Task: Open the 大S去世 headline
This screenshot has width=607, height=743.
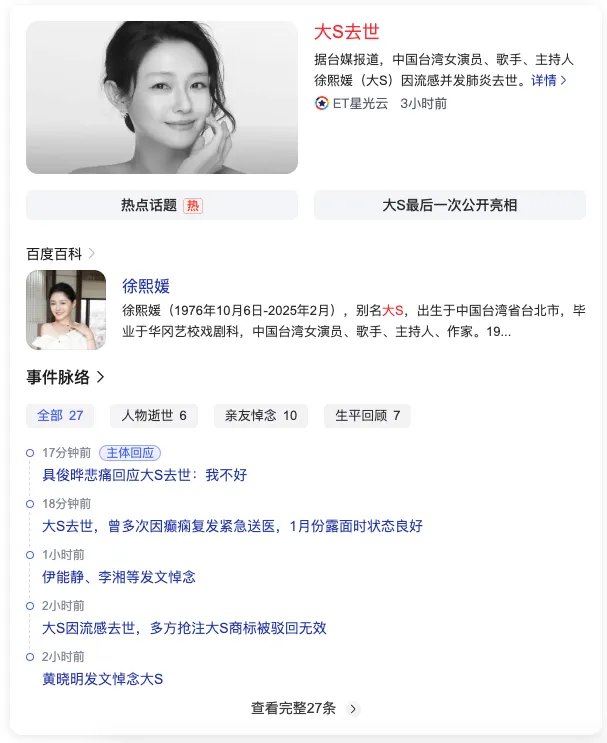Action: click(x=347, y=32)
